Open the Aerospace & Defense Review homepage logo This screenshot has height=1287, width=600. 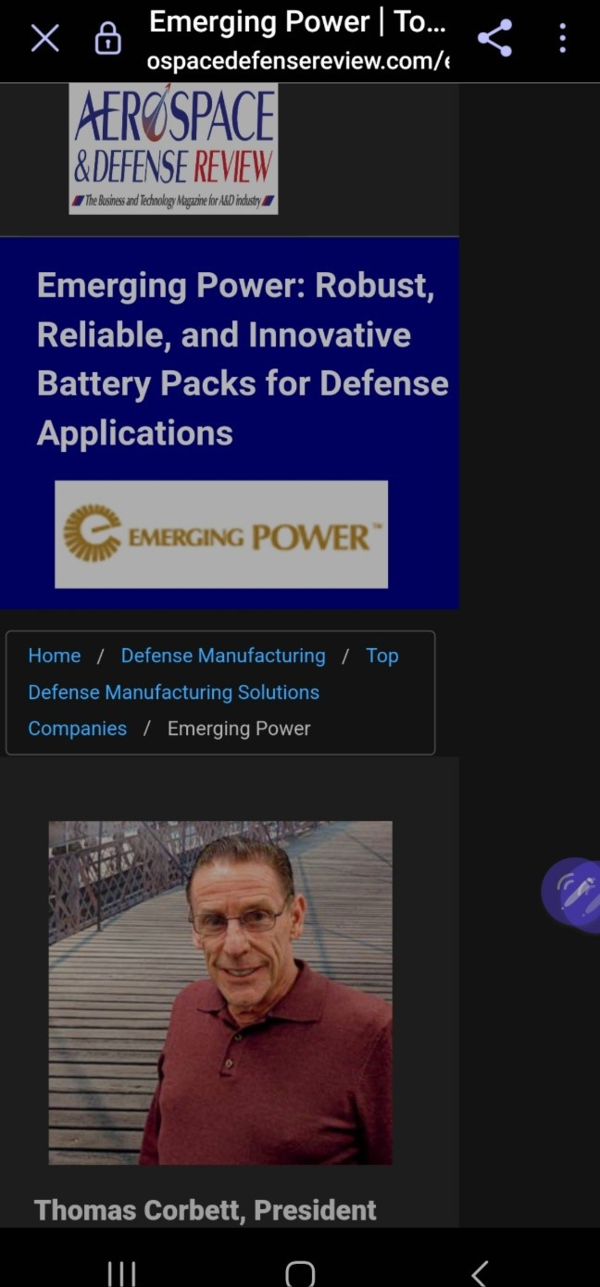[x=173, y=148]
